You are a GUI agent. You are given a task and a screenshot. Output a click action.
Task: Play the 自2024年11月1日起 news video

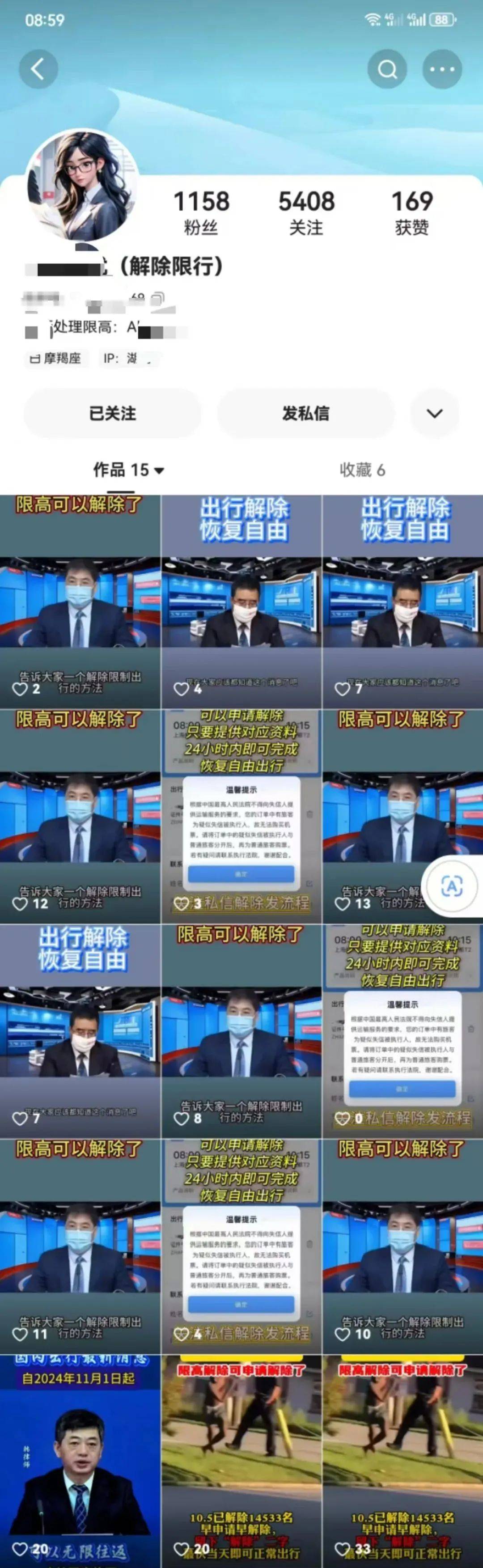point(80,1461)
